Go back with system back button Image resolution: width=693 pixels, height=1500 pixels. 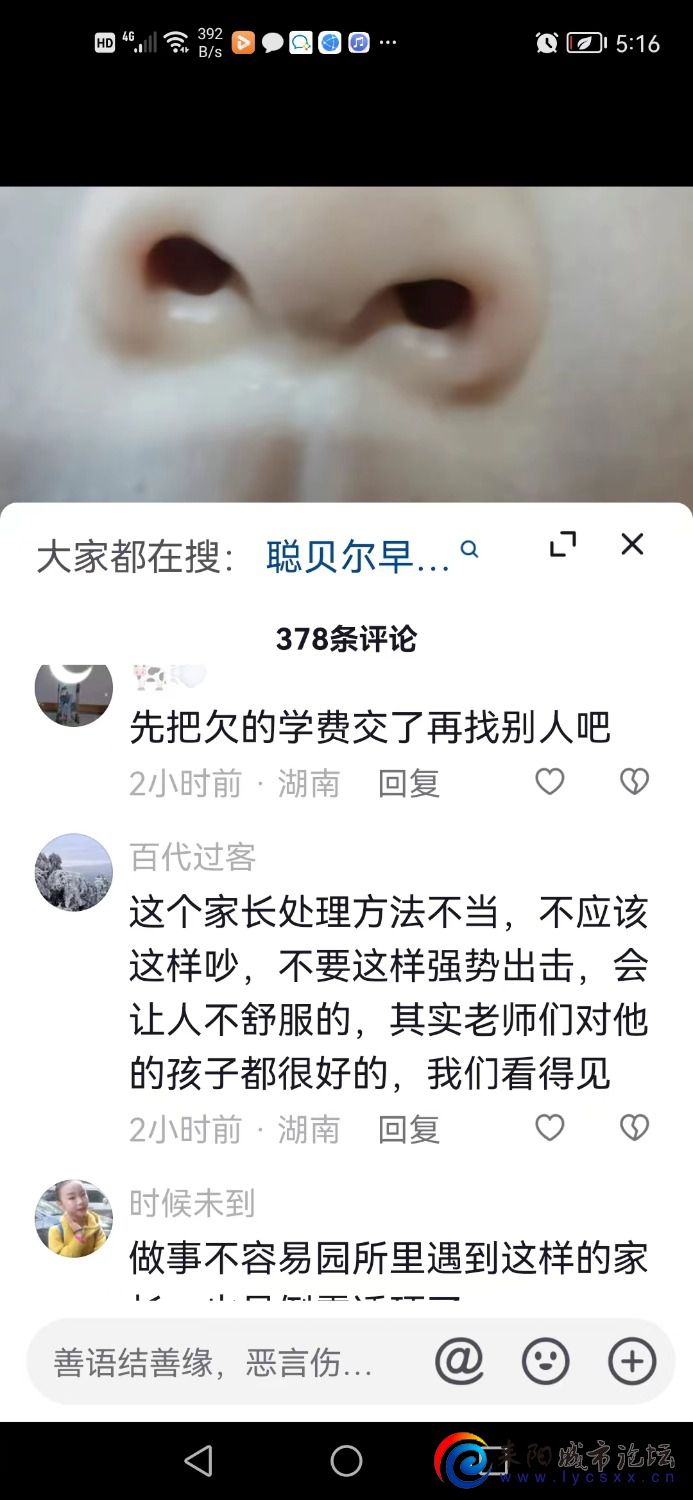click(x=199, y=1461)
